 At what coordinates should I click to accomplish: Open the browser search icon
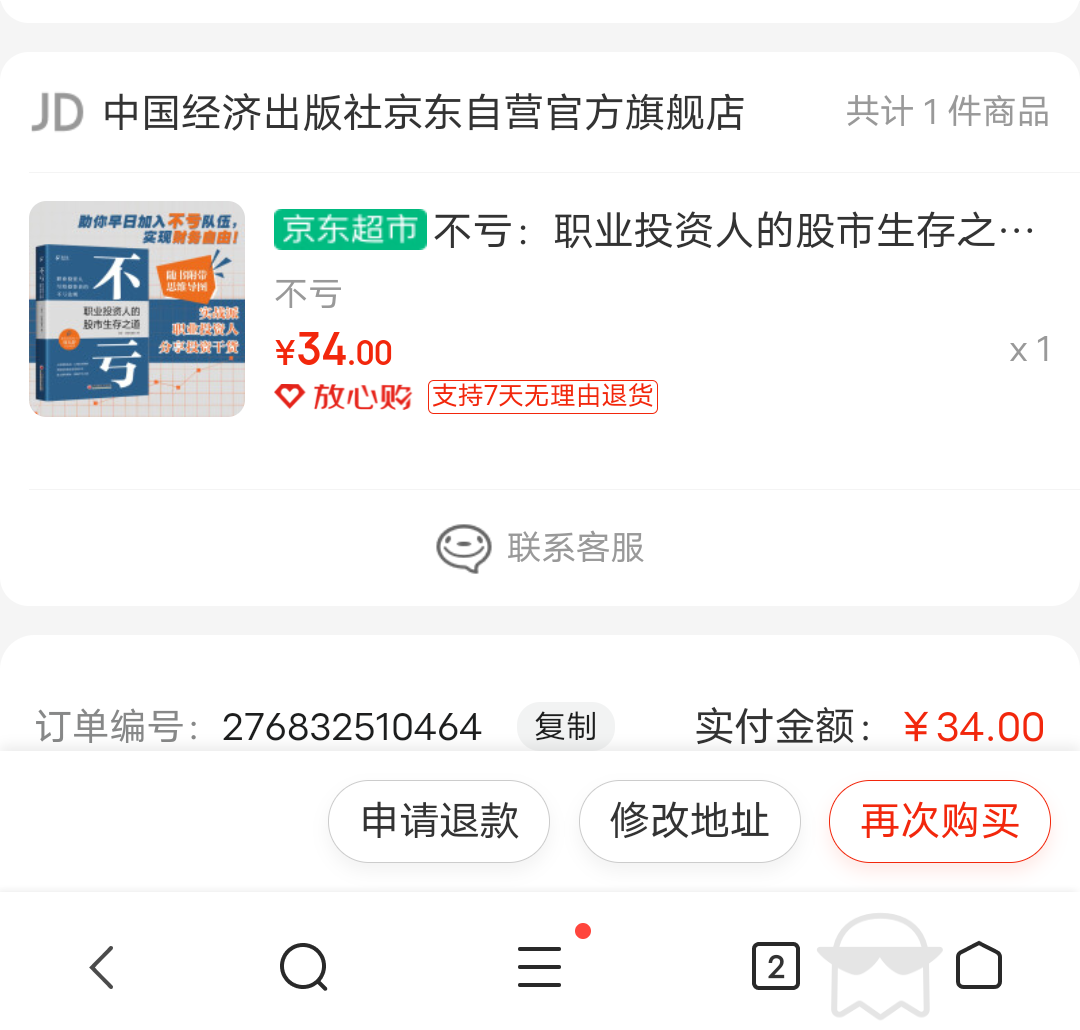(303, 967)
